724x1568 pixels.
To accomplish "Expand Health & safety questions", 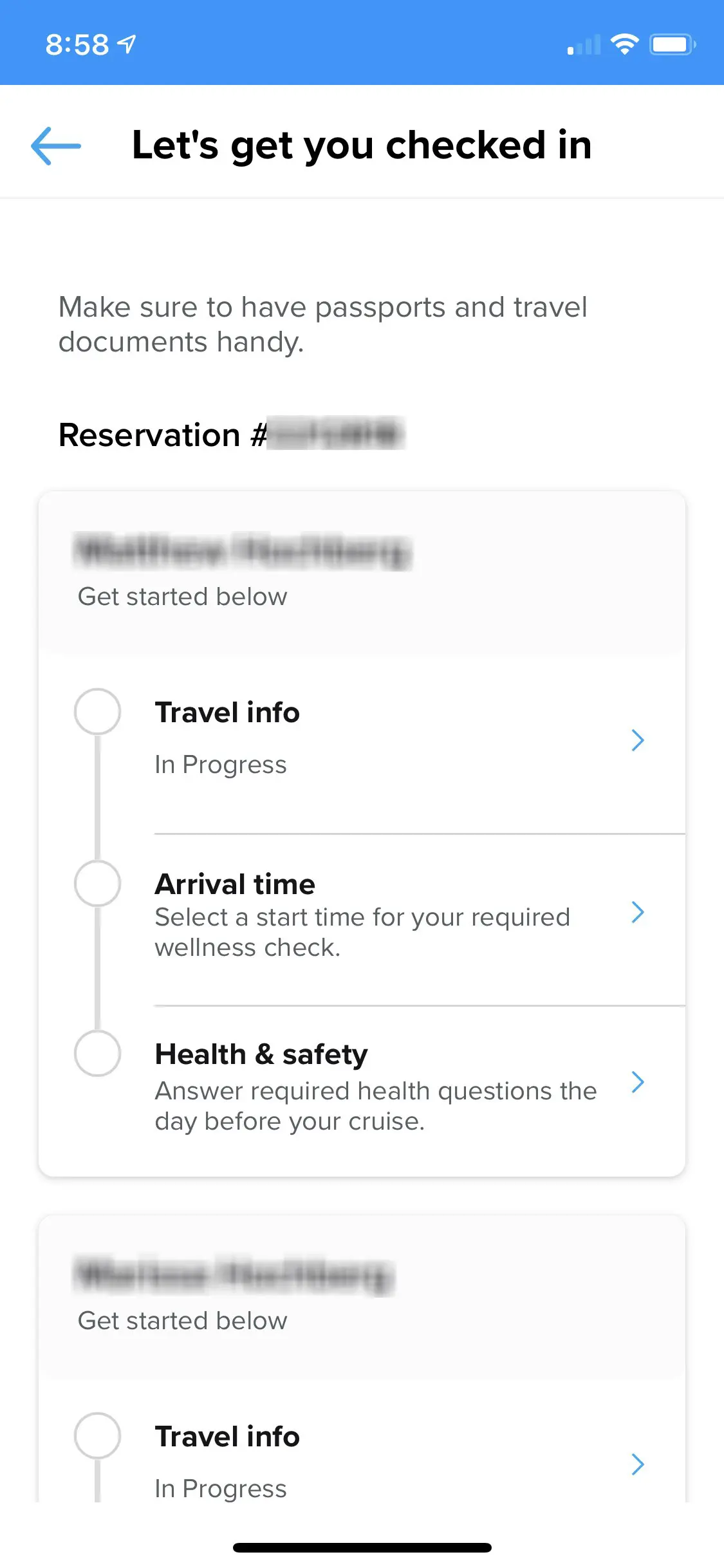I will [x=638, y=1082].
